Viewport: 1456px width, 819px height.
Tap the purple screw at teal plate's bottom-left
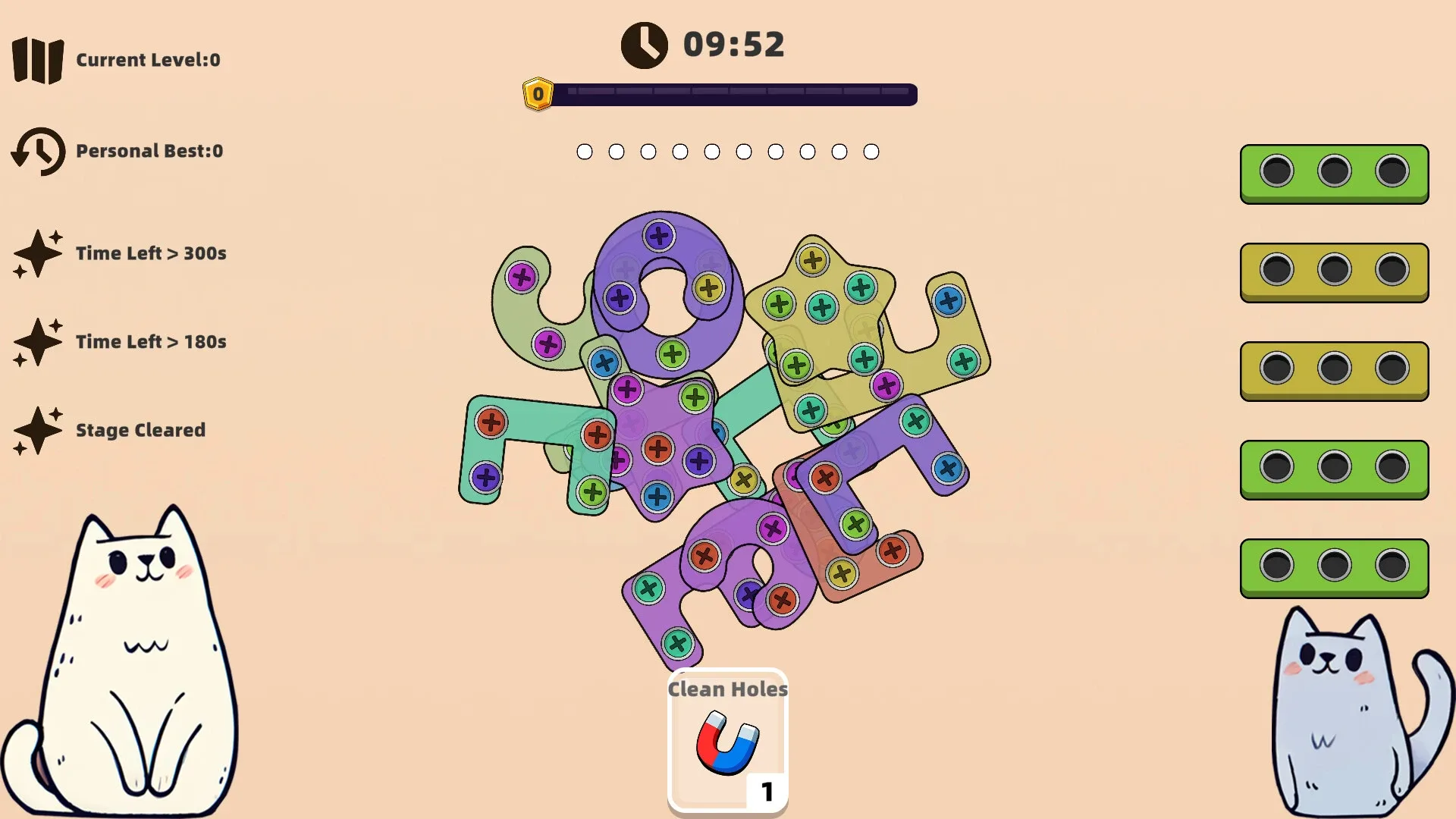tap(485, 478)
